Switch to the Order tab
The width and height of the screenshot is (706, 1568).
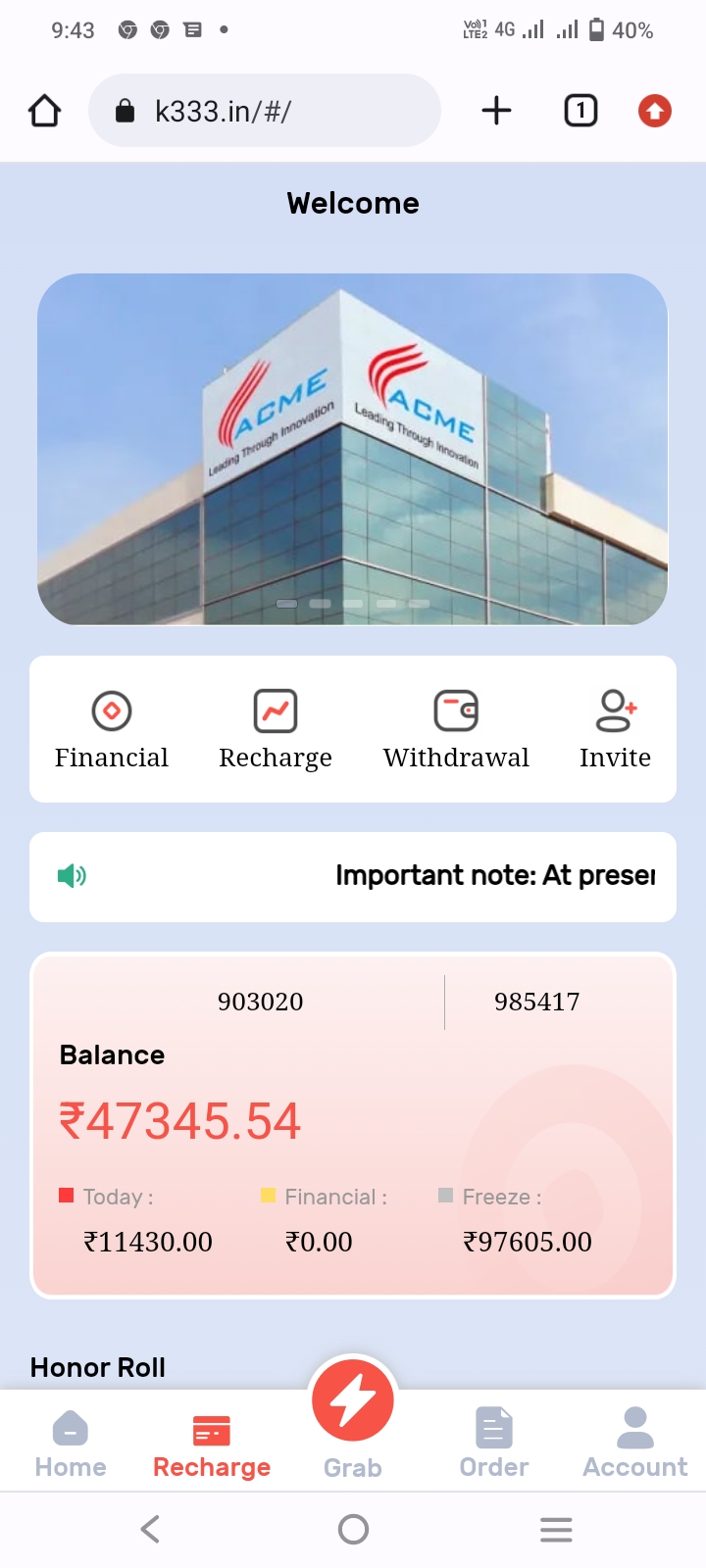coord(494,1444)
